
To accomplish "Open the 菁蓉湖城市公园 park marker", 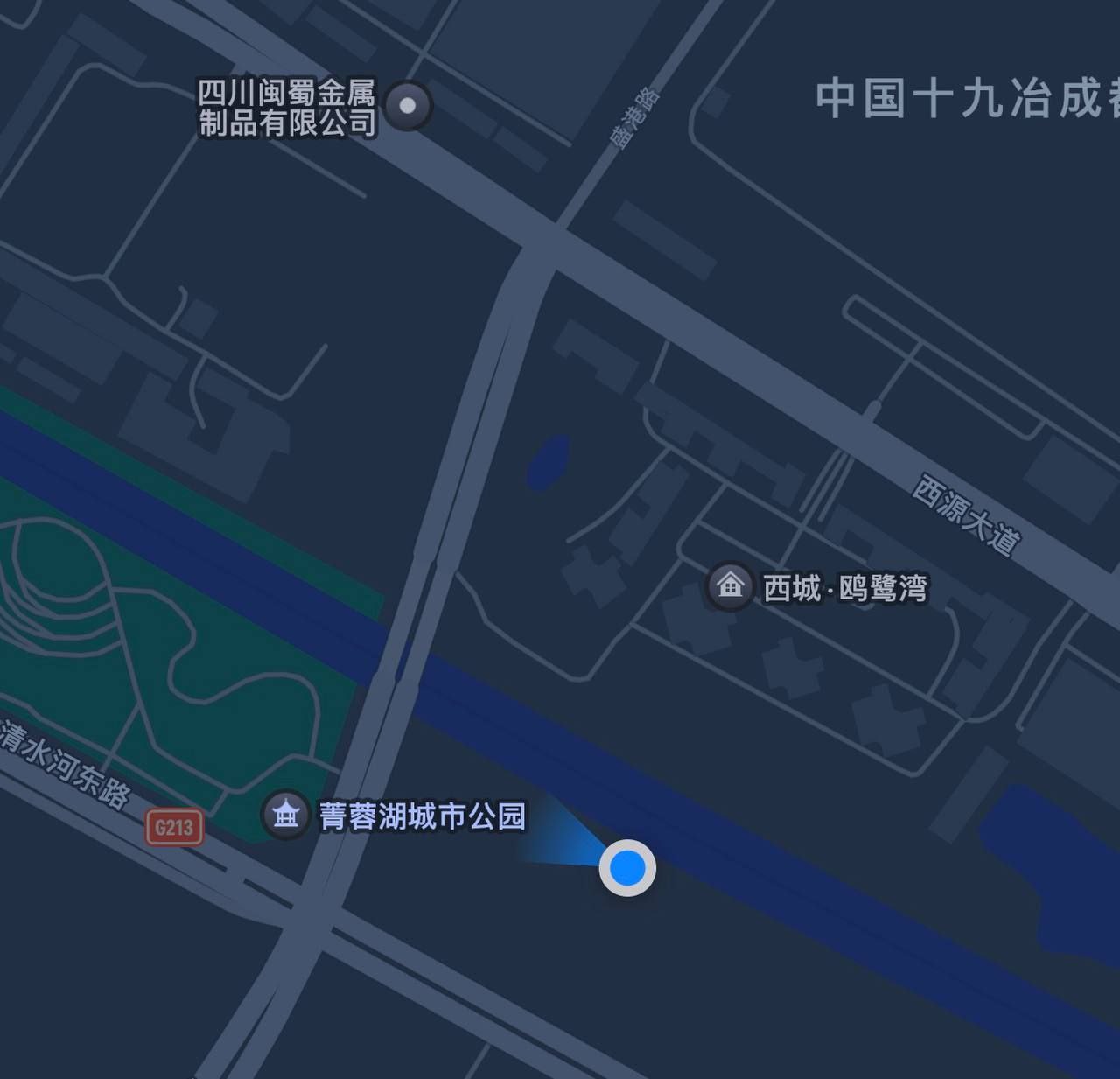I will (x=286, y=816).
